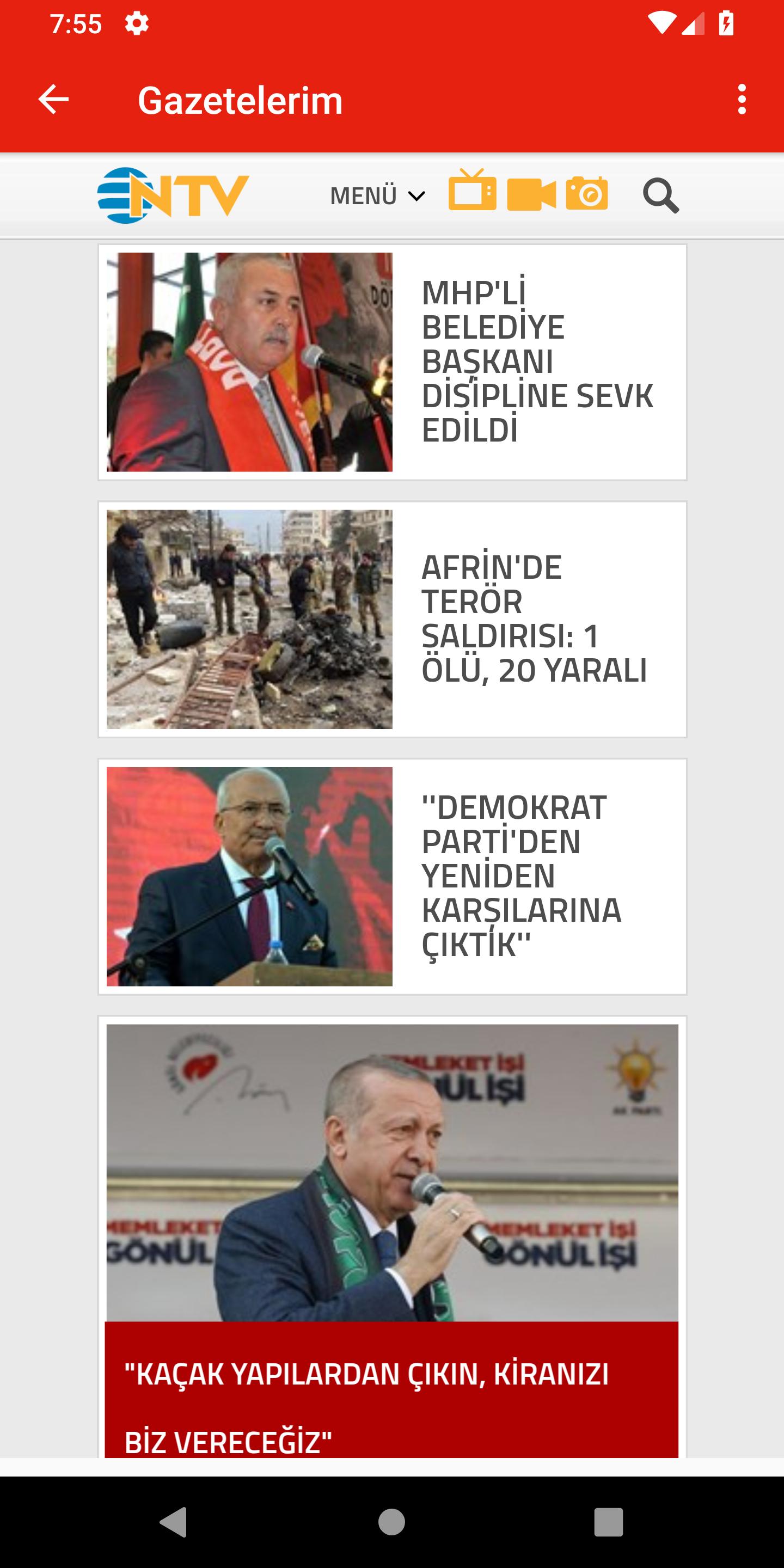Click the MHP mayor article photo
The height and width of the screenshot is (1568, 784).
pyautogui.click(x=249, y=362)
